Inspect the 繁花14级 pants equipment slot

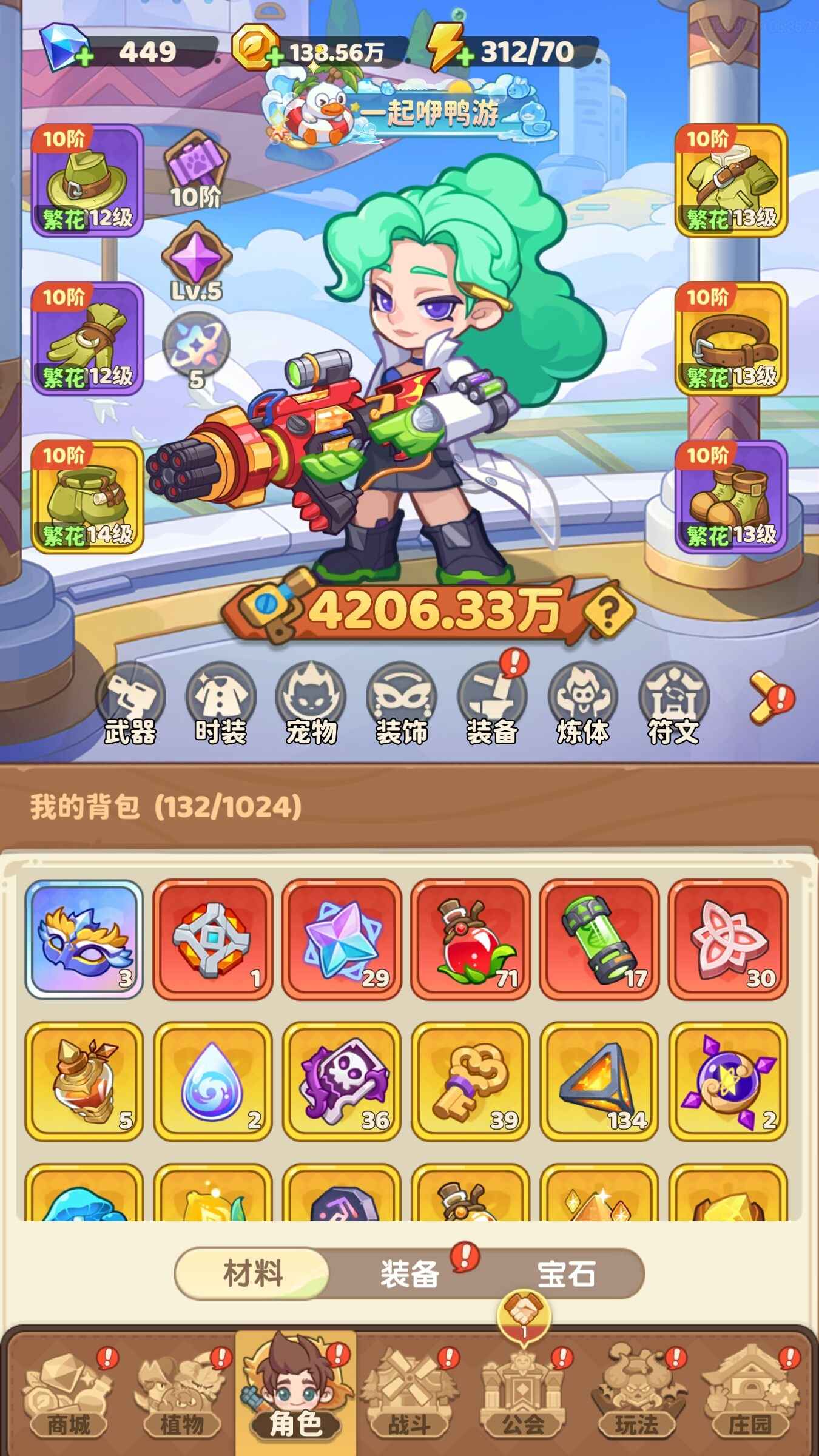87,497
